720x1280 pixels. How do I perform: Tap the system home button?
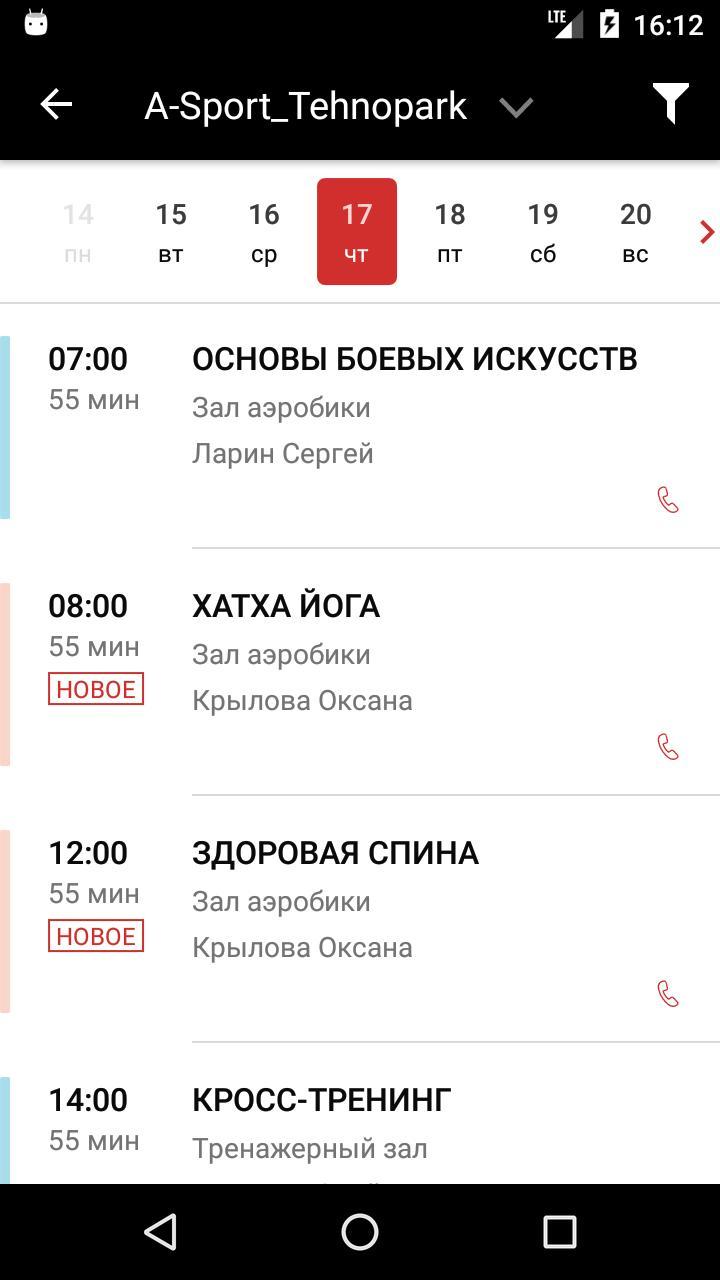360,1231
